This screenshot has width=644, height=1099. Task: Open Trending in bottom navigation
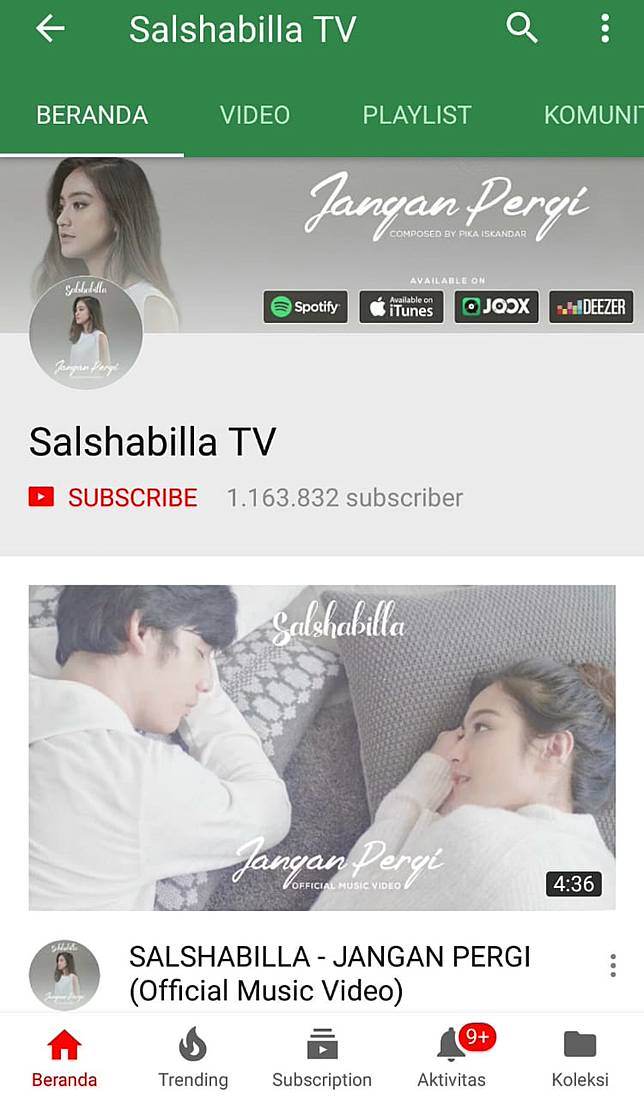[193, 1058]
